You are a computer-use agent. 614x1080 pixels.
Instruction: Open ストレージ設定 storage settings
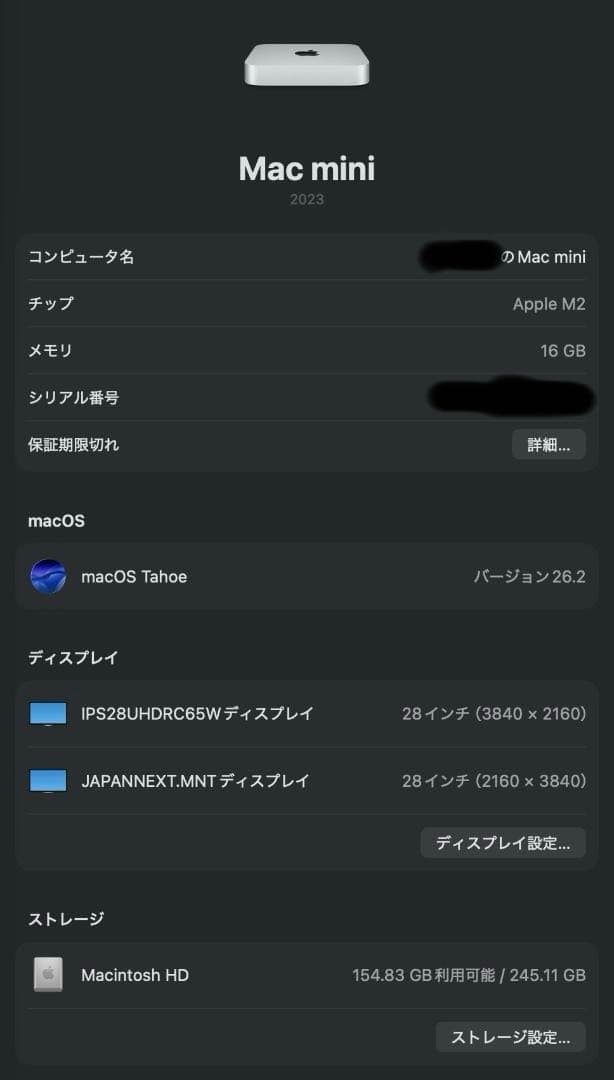click(x=510, y=1037)
